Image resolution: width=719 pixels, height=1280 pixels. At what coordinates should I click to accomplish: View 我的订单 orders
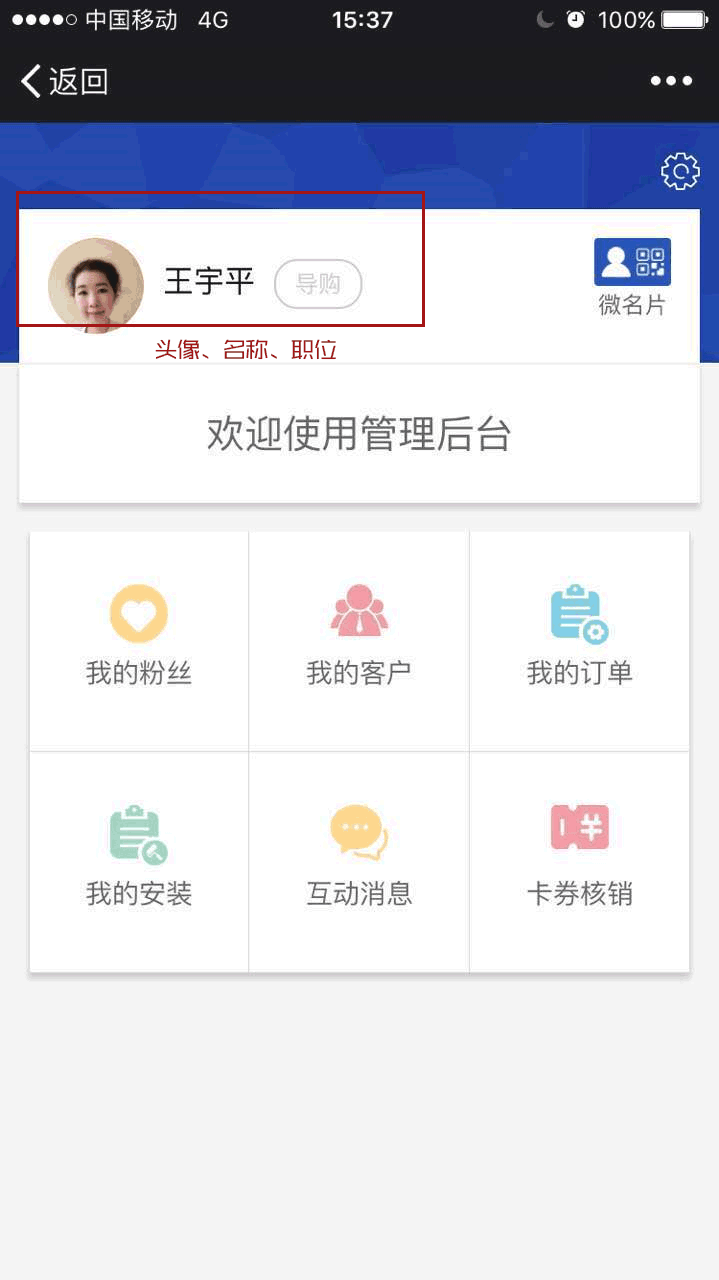pyautogui.click(x=579, y=640)
